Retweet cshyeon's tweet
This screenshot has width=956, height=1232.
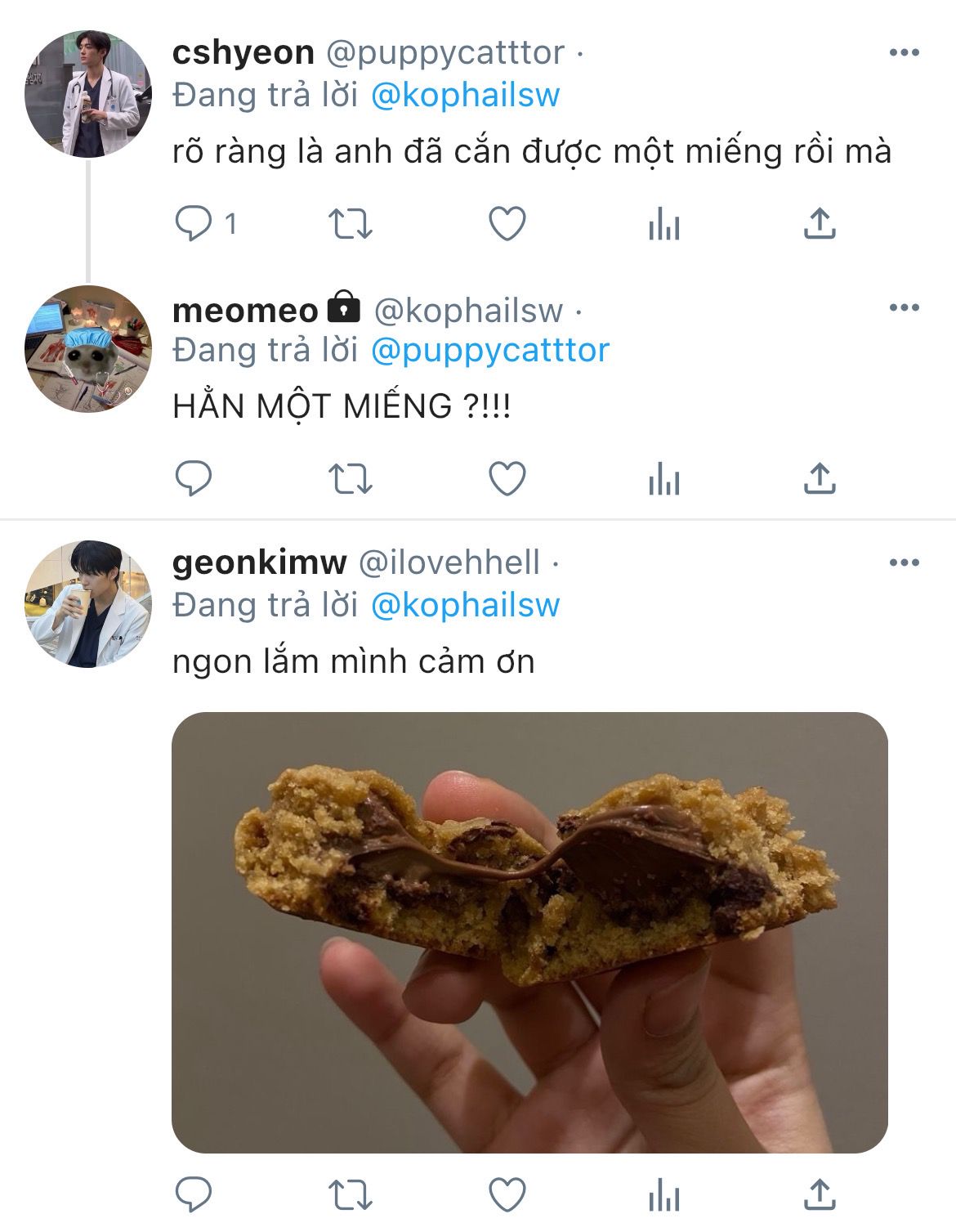(350, 223)
